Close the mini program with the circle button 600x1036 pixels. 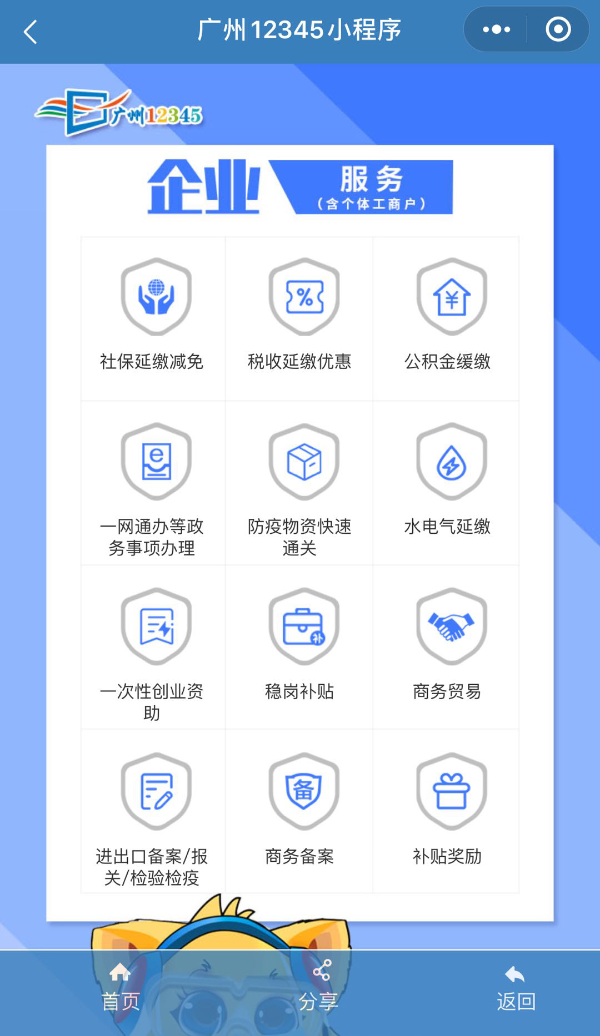pos(558,31)
